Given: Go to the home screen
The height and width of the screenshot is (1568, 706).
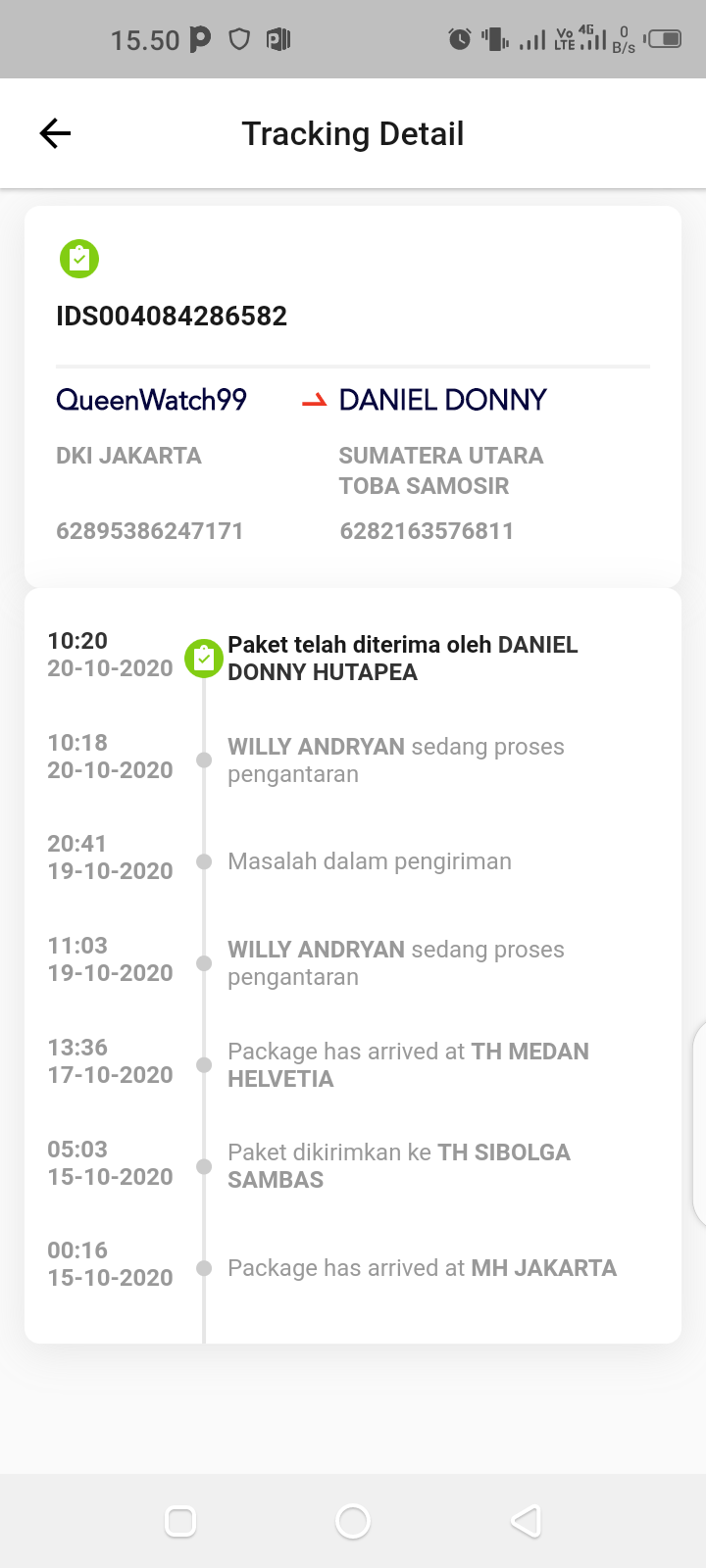Looking at the screenshot, I should click(x=353, y=1521).
